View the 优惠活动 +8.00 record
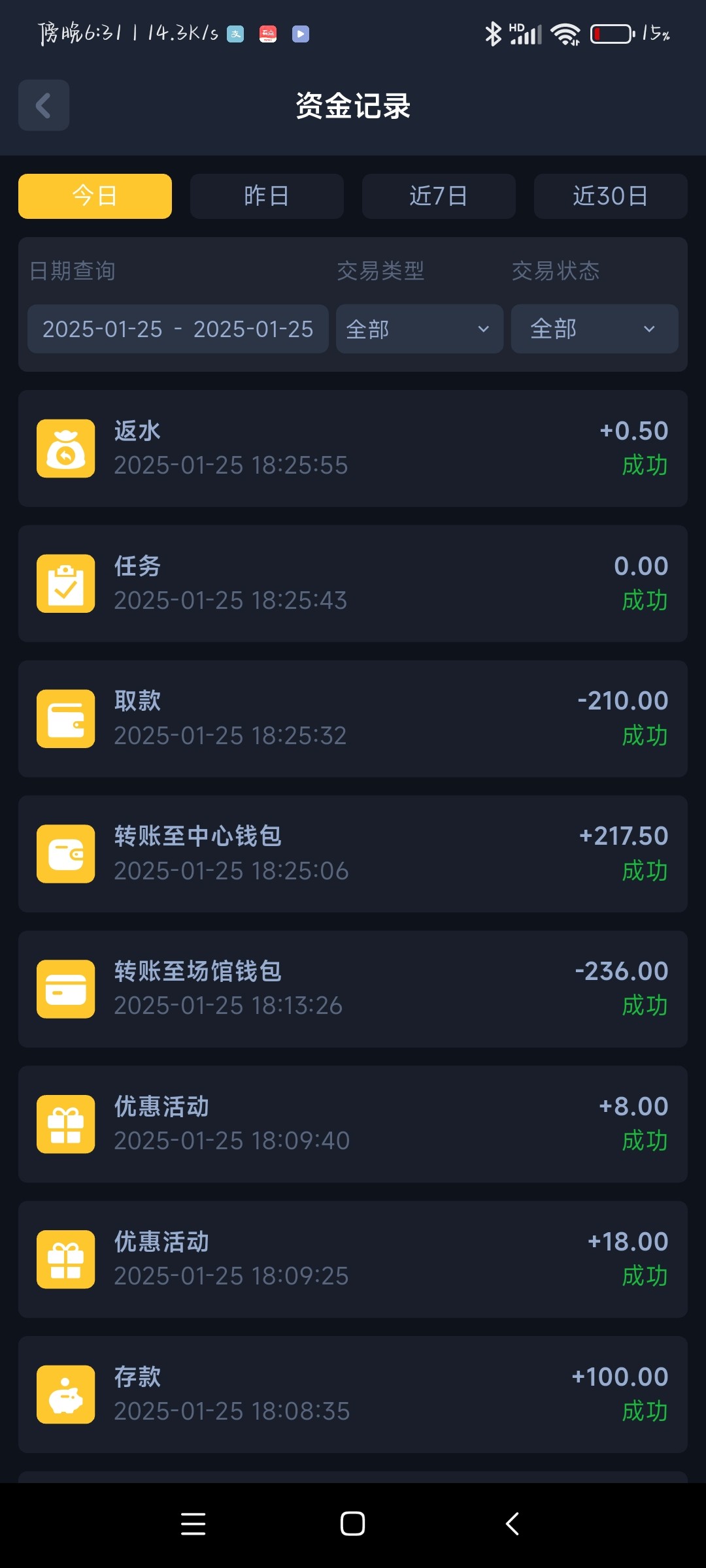706x1568 pixels. (353, 1124)
